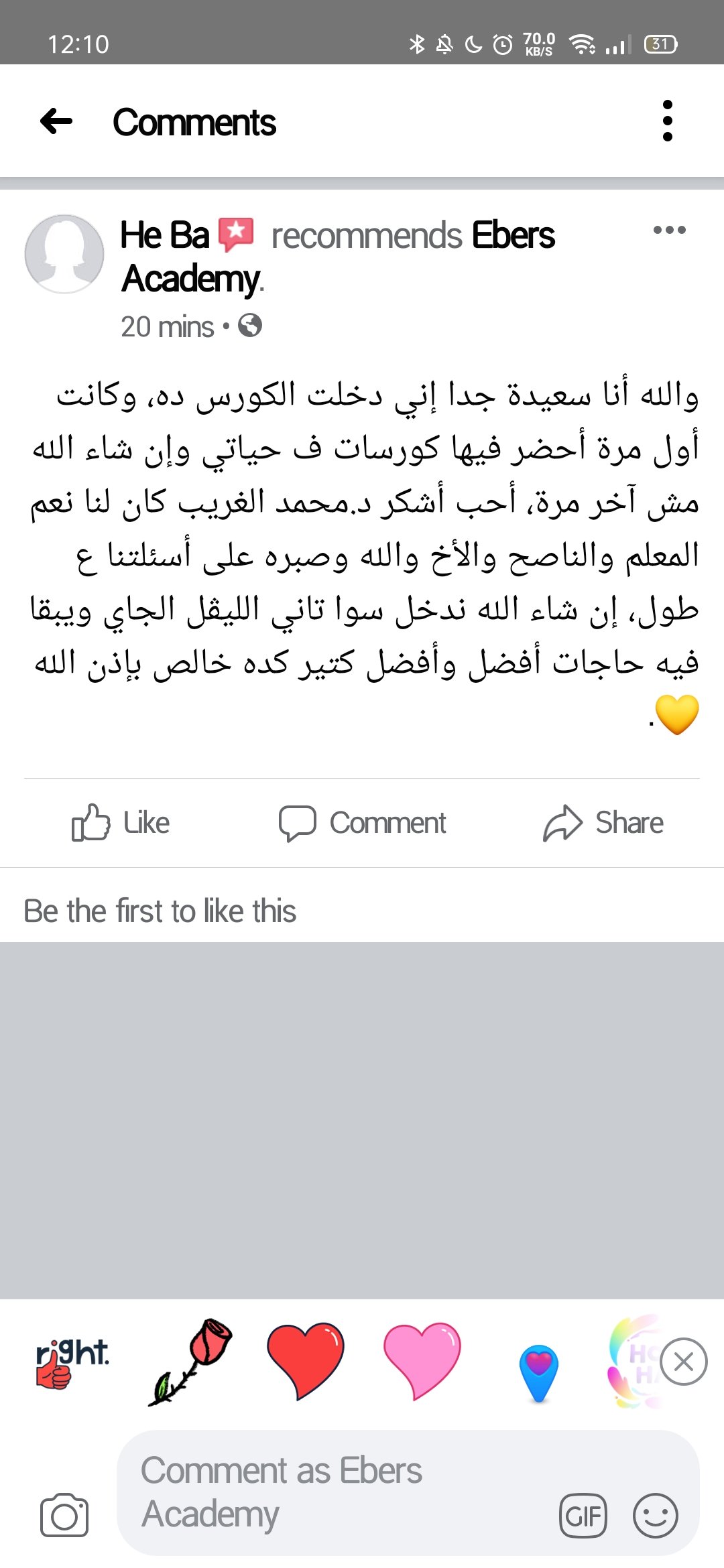Send the blue heart-pin sticker
The image size is (724, 1568).
click(x=538, y=1372)
